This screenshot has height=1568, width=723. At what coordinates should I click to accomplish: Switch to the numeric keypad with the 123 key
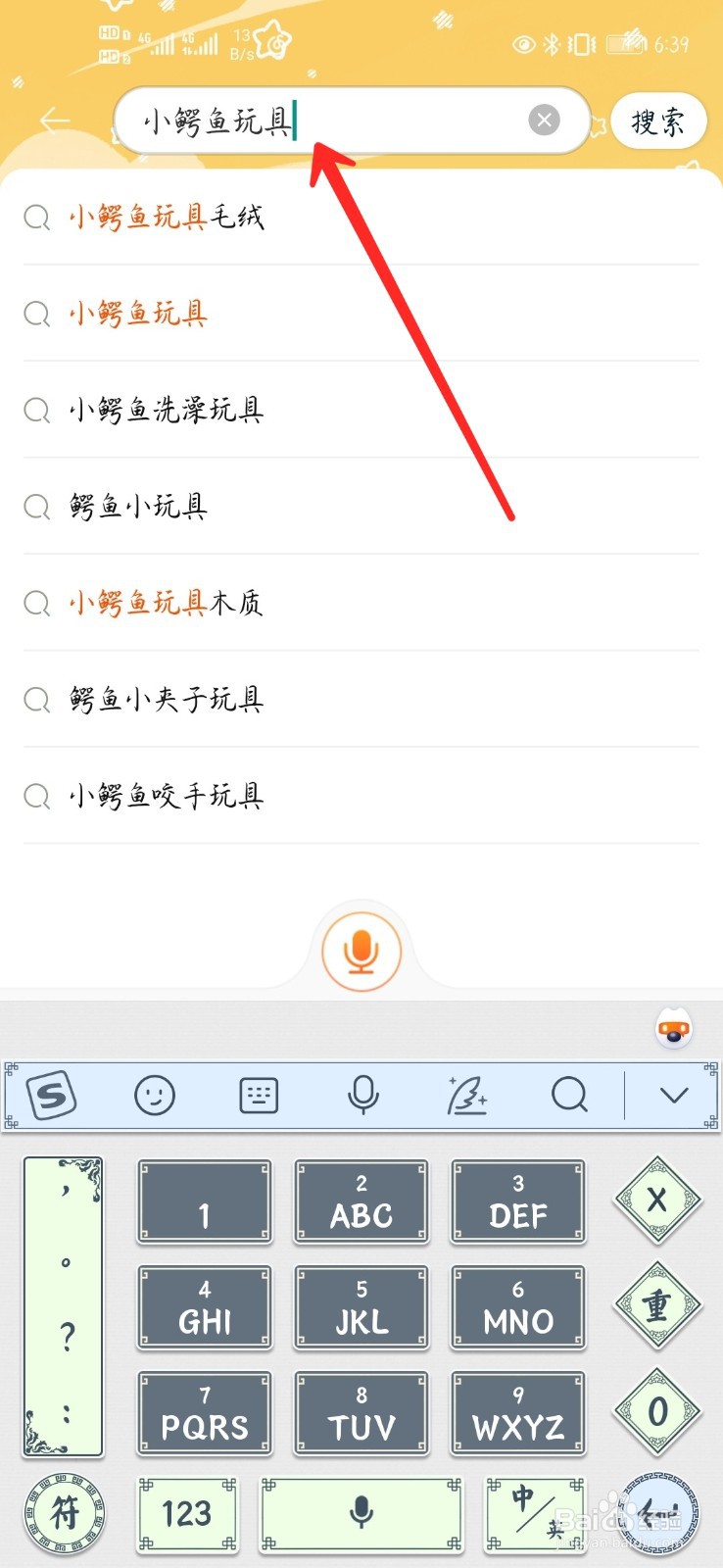pyautogui.click(x=187, y=1514)
